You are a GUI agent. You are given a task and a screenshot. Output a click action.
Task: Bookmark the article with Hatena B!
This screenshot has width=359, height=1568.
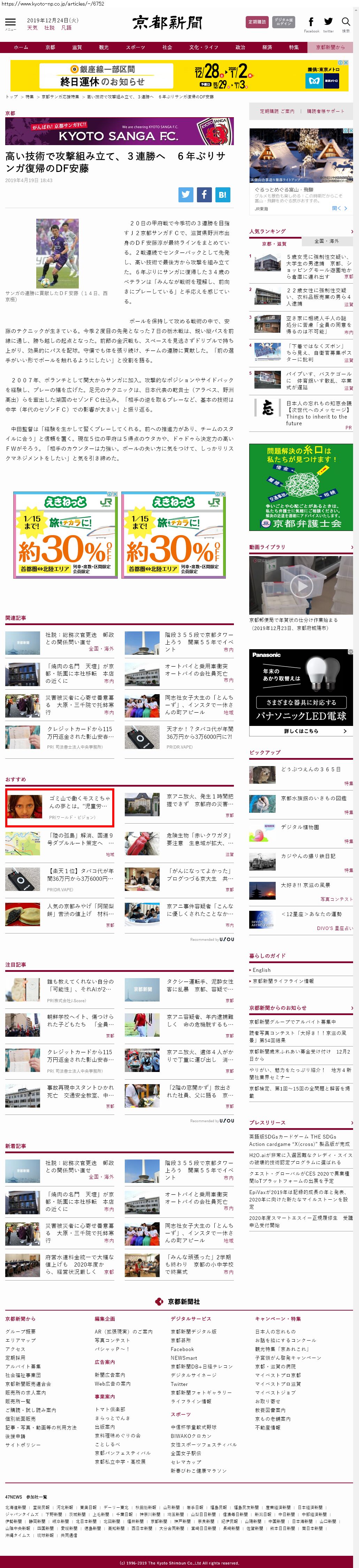pos(223,195)
